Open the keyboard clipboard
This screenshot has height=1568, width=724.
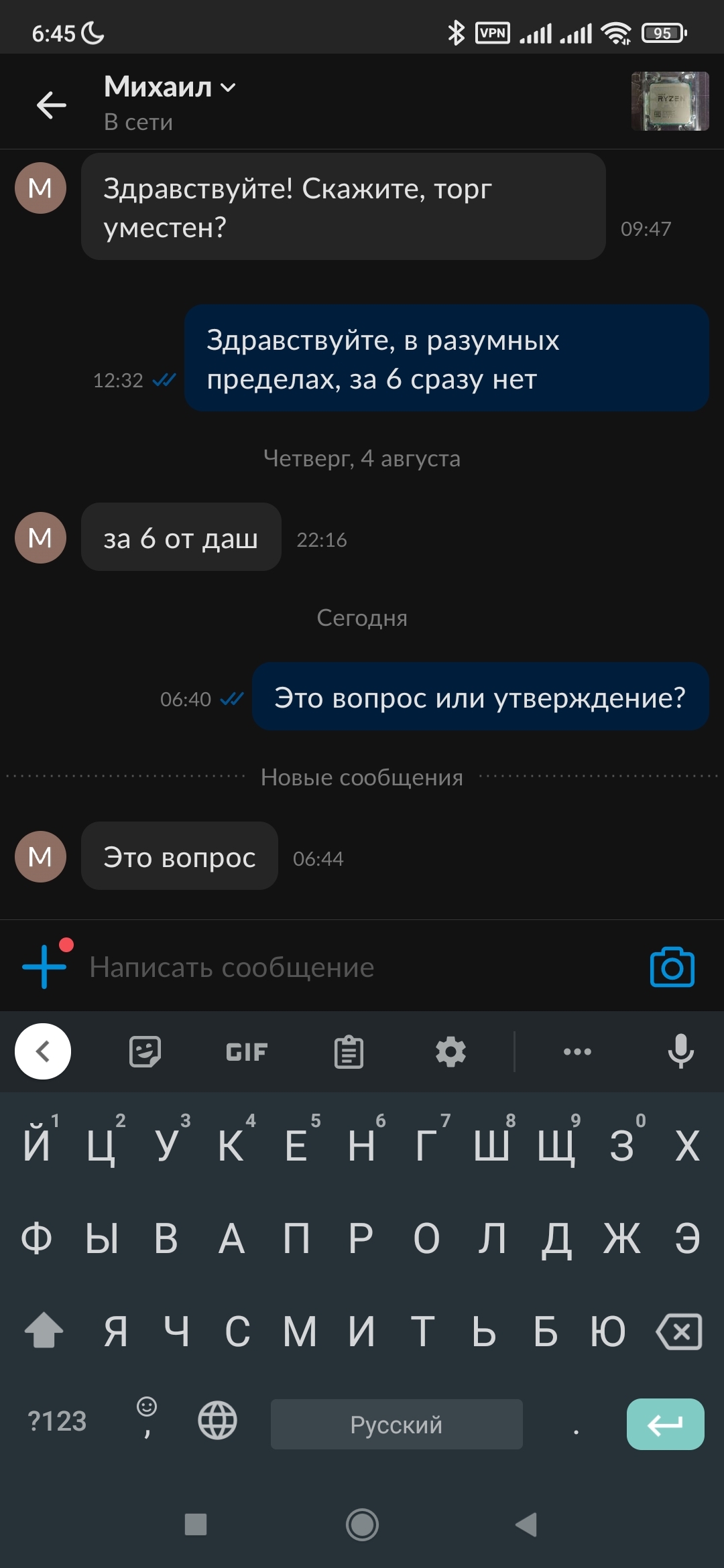coord(349,1051)
